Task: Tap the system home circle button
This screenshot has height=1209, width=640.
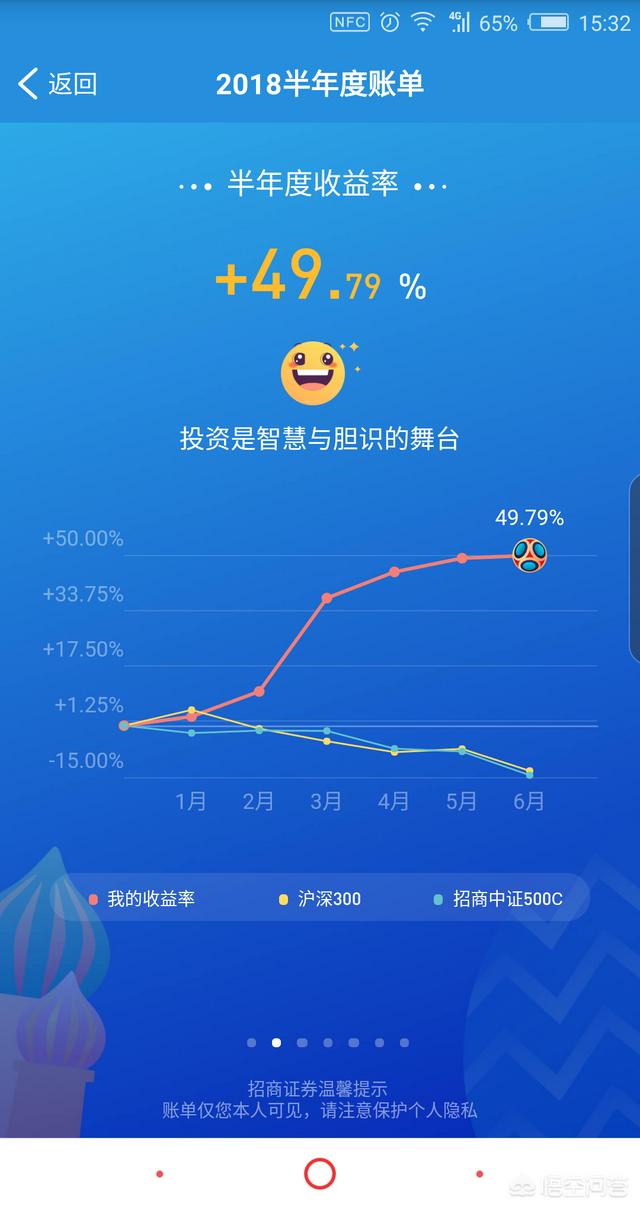Action: coord(320,1173)
